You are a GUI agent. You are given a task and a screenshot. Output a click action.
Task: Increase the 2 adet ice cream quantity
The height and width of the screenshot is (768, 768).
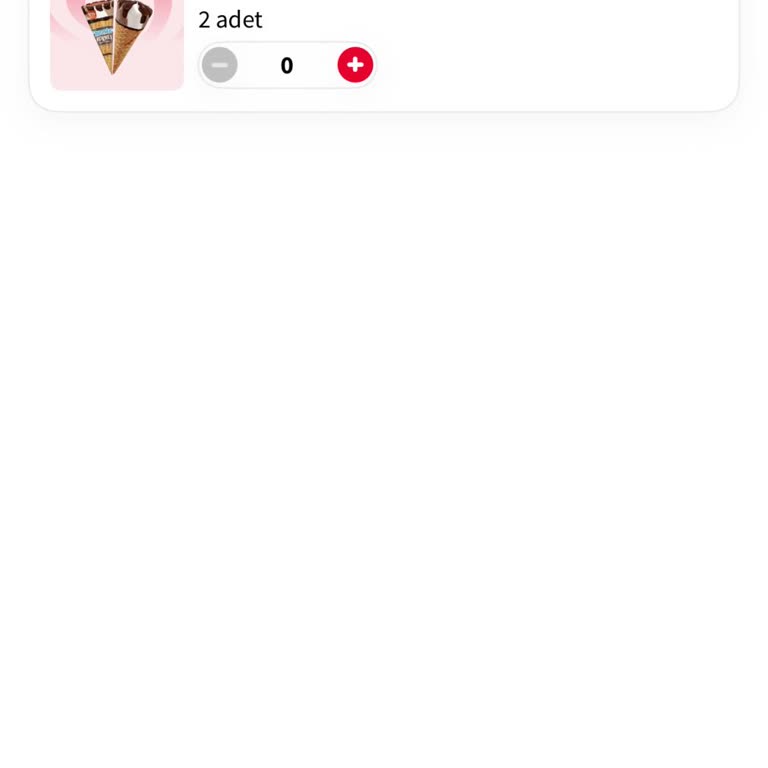355,65
